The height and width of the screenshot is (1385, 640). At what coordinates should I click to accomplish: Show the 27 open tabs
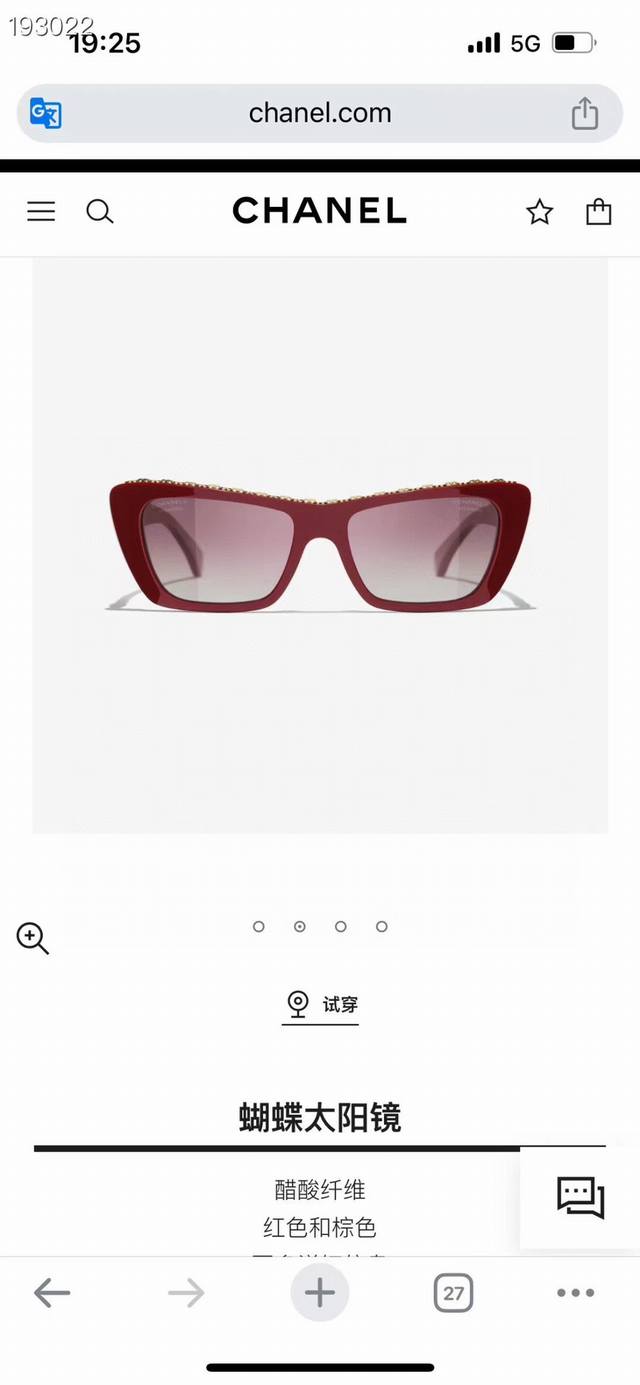click(453, 1293)
